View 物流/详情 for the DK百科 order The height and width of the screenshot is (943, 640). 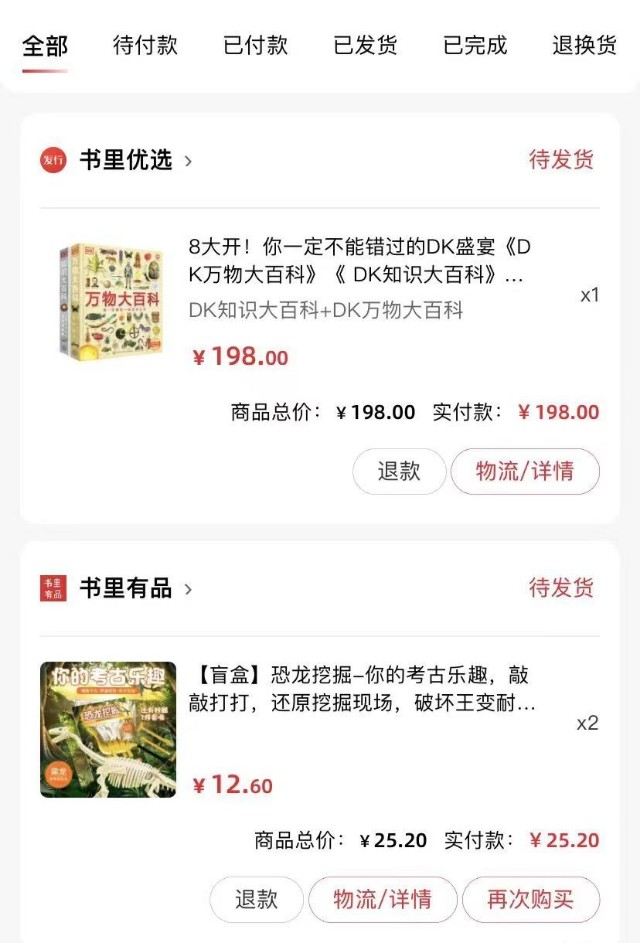[x=525, y=471]
